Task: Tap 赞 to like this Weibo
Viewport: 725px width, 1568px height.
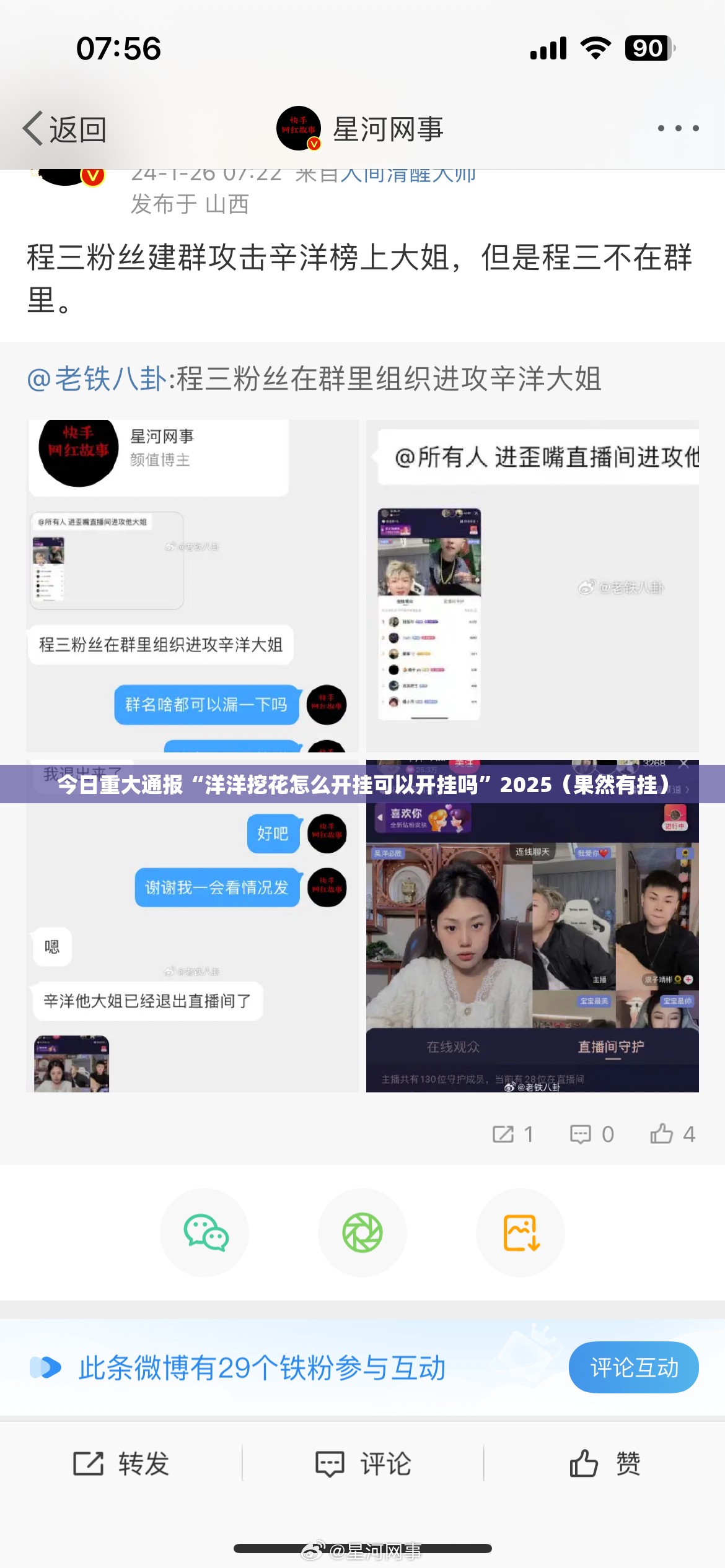Action: (605, 1464)
